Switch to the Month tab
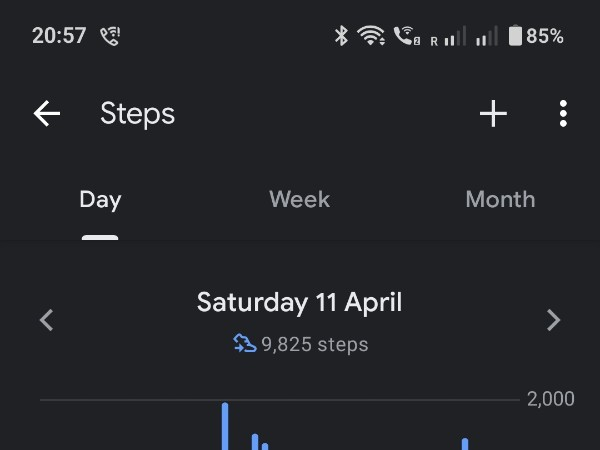The height and width of the screenshot is (450, 600). [500, 200]
